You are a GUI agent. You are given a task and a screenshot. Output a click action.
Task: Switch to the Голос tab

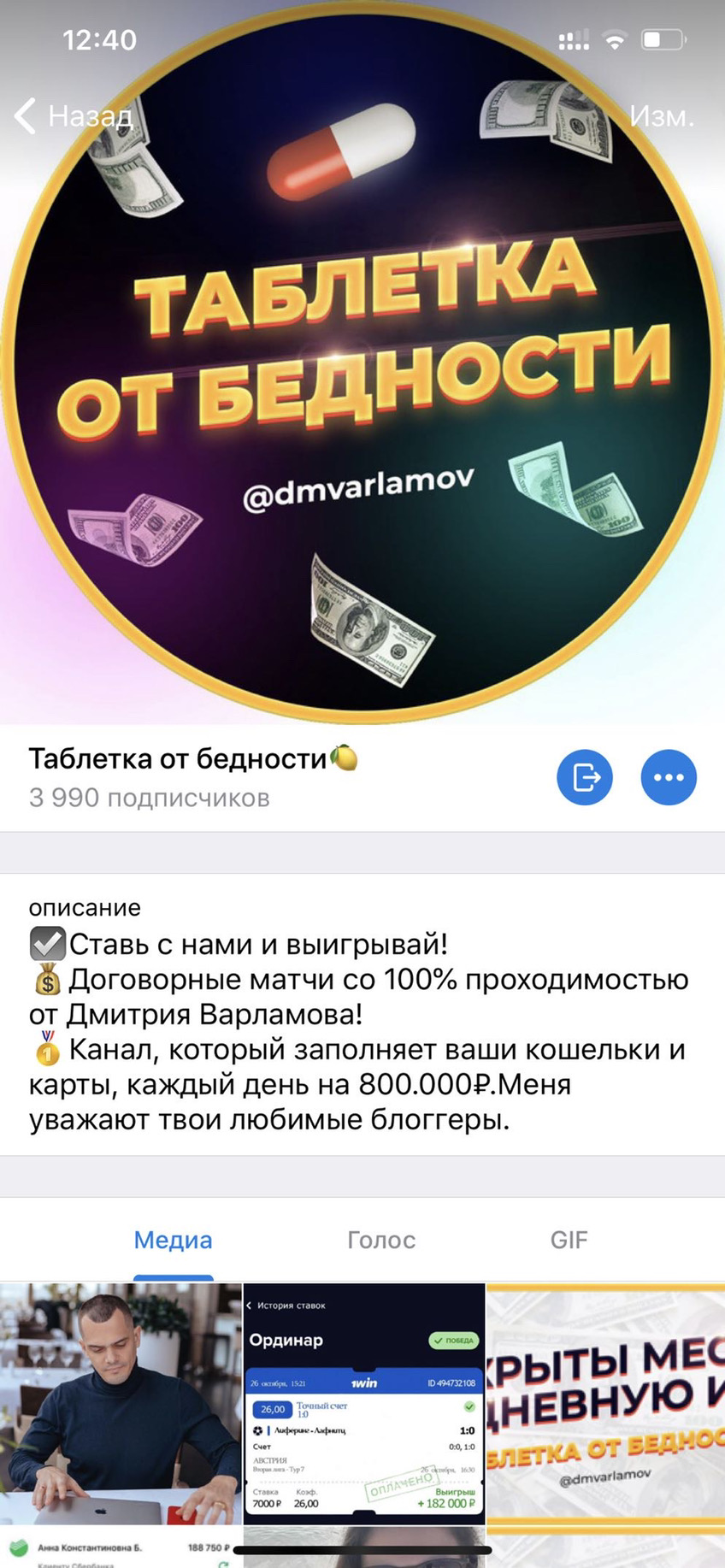[x=381, y=1240]
